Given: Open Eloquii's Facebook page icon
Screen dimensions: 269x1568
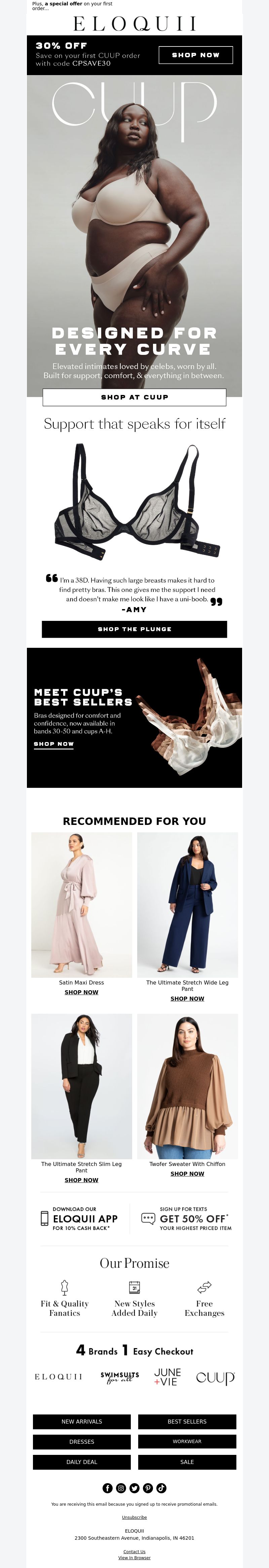Looking at the screenshot, I should 108,1488.
